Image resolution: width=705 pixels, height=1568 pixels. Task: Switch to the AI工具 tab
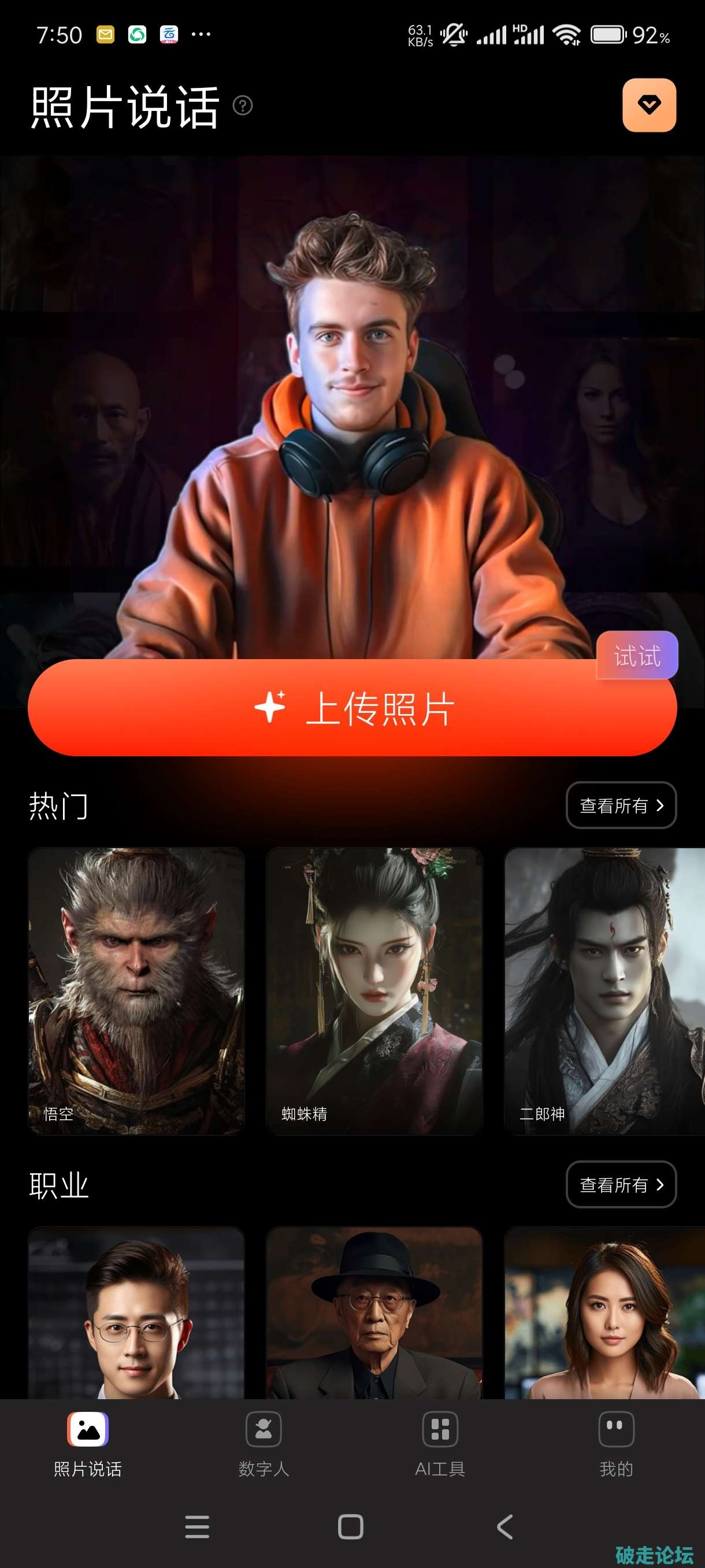tap(440, 1444)
